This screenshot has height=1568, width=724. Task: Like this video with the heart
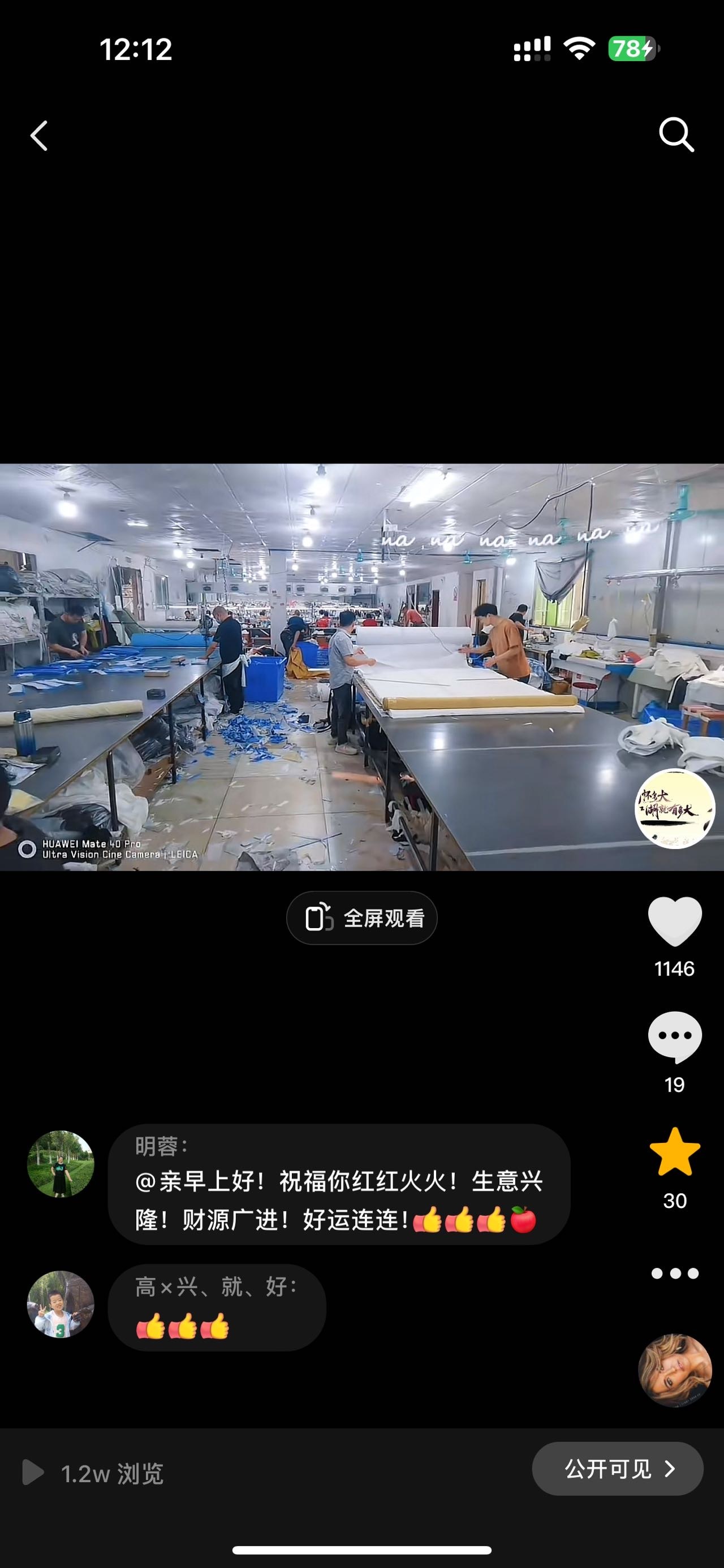[675, 921]
